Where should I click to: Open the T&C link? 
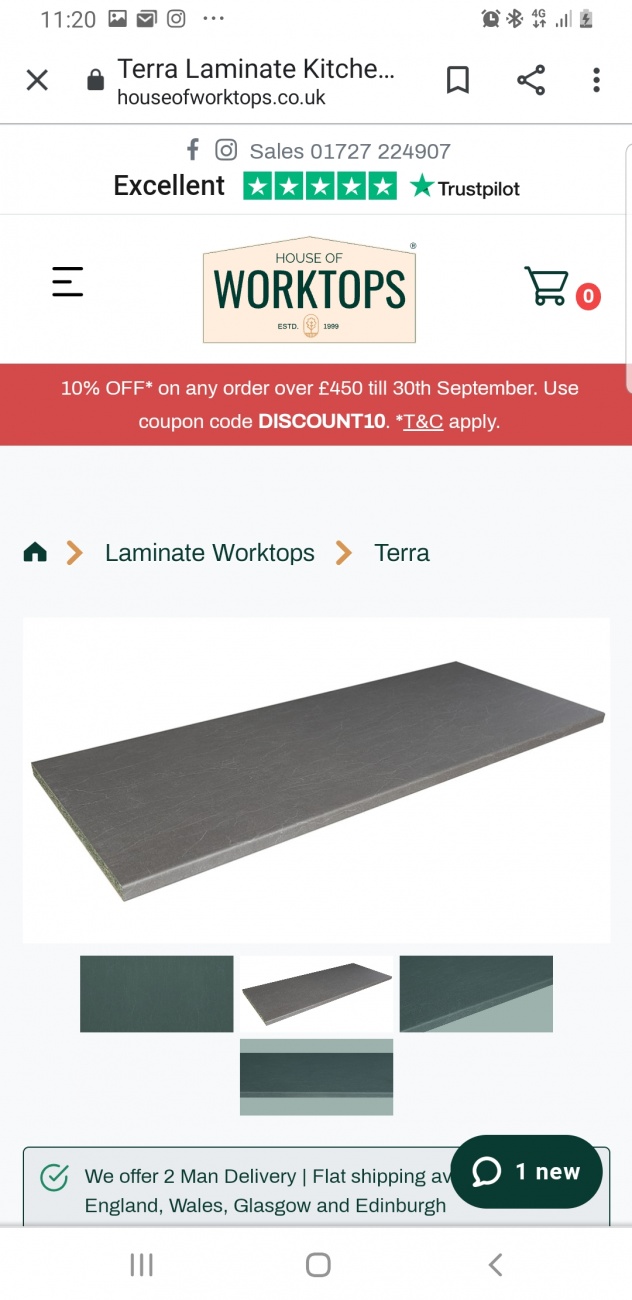(x=422, y=421)
